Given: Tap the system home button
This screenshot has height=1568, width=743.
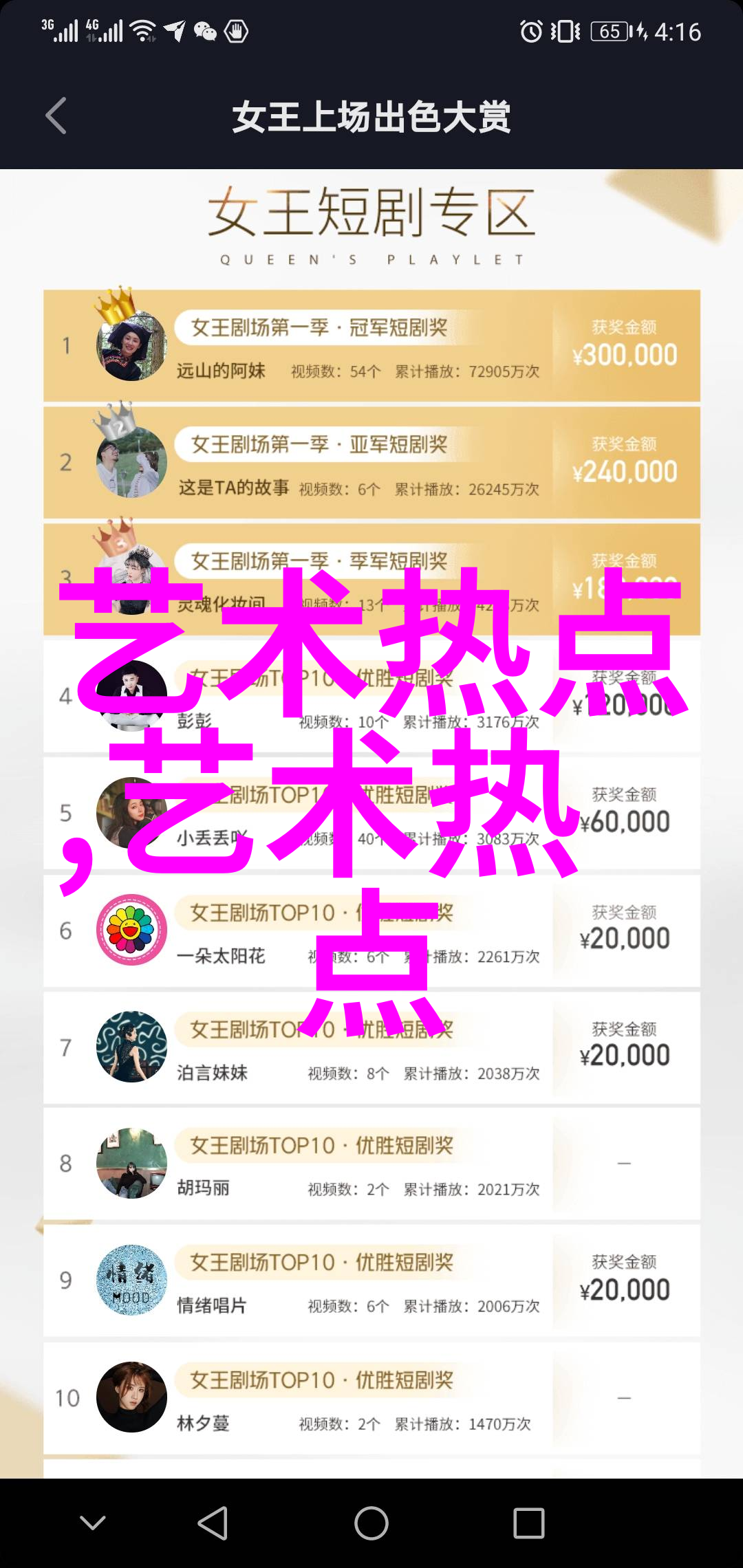Looking at the screenshot, I should [371, 1523].
